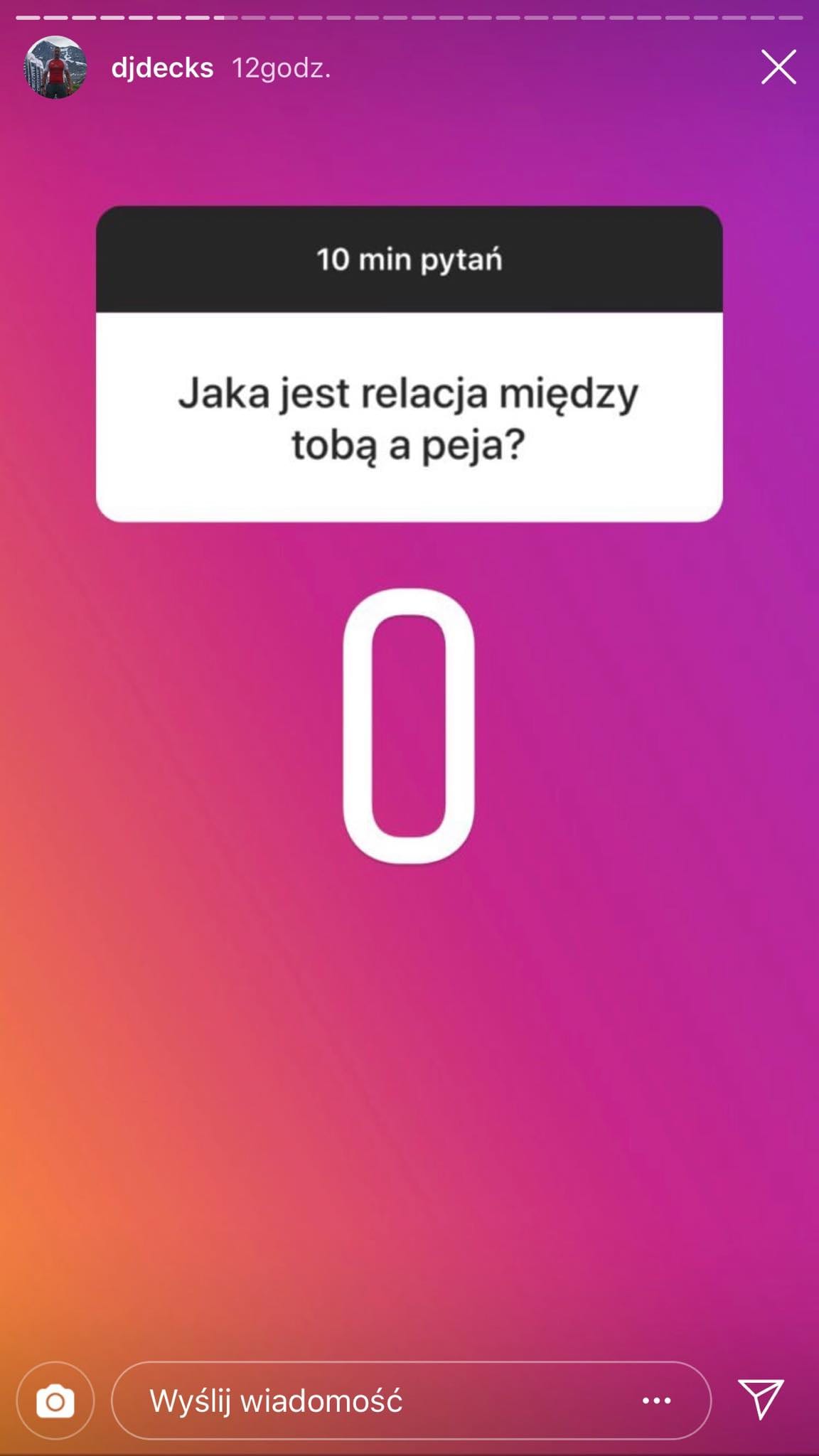Open the djdecks username link
The width and height of the screenshot is (819, 1456).
point(162,68)
